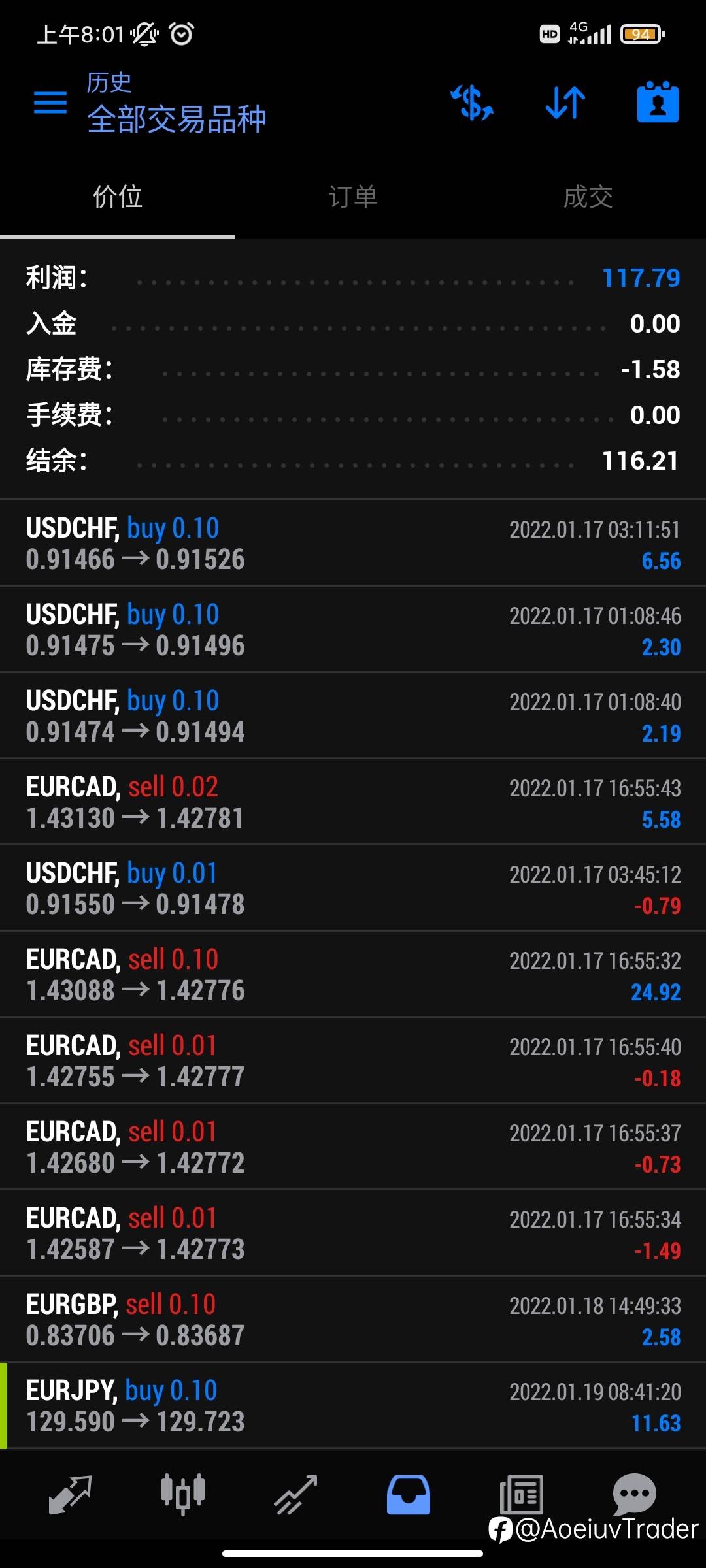Switch to the 成交 tab
Screen dimensions: 706x1568
(588, 197)
